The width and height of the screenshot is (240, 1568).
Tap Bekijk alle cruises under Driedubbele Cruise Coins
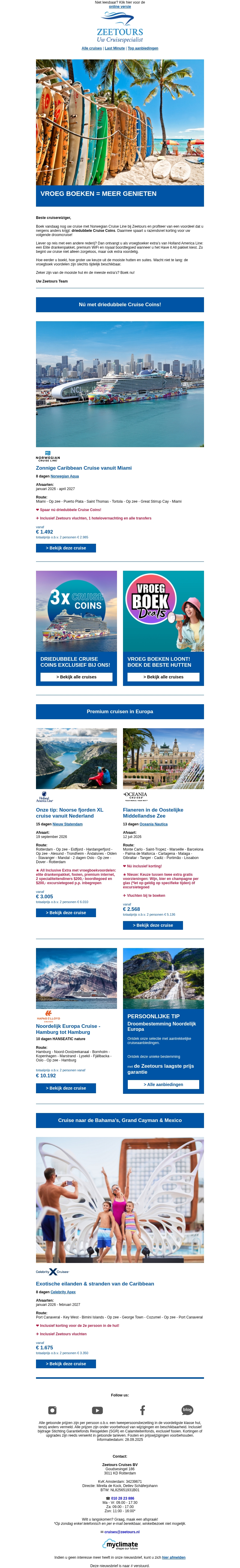point(76,677)
